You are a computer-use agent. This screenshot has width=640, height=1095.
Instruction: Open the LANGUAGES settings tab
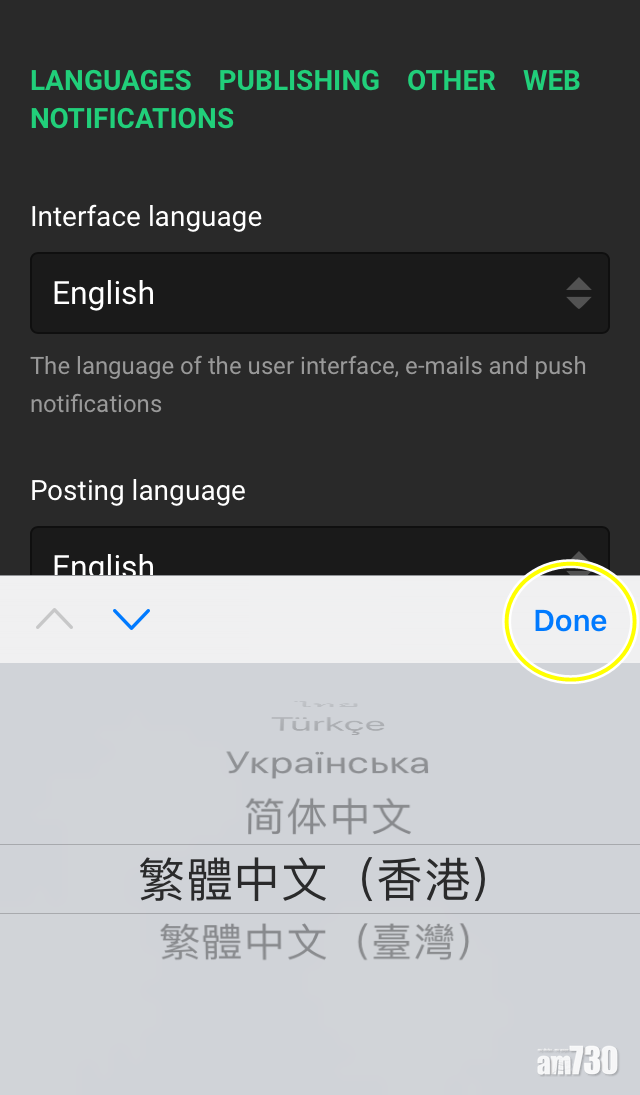111,81
